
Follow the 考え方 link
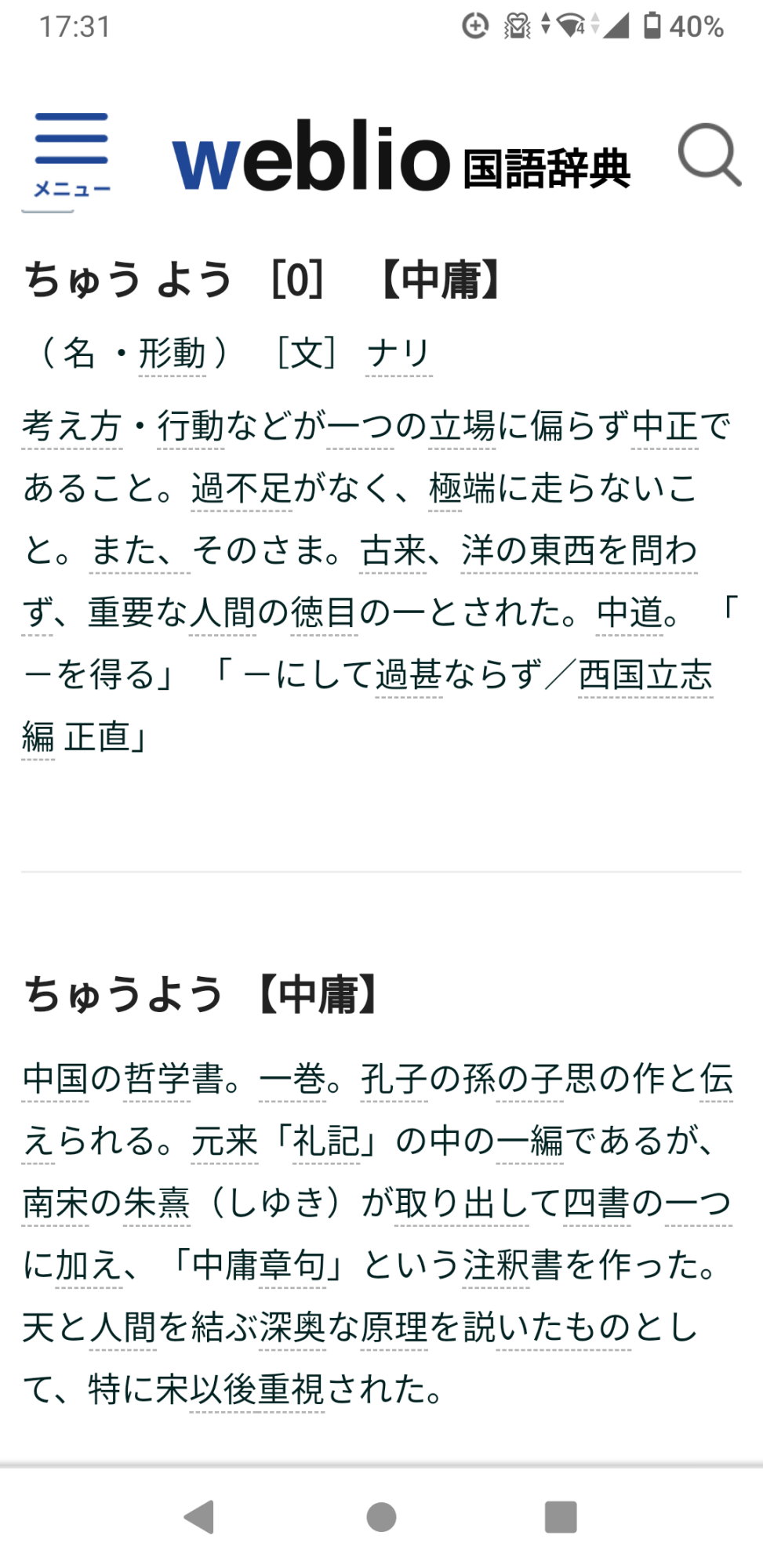pos(71,426)
